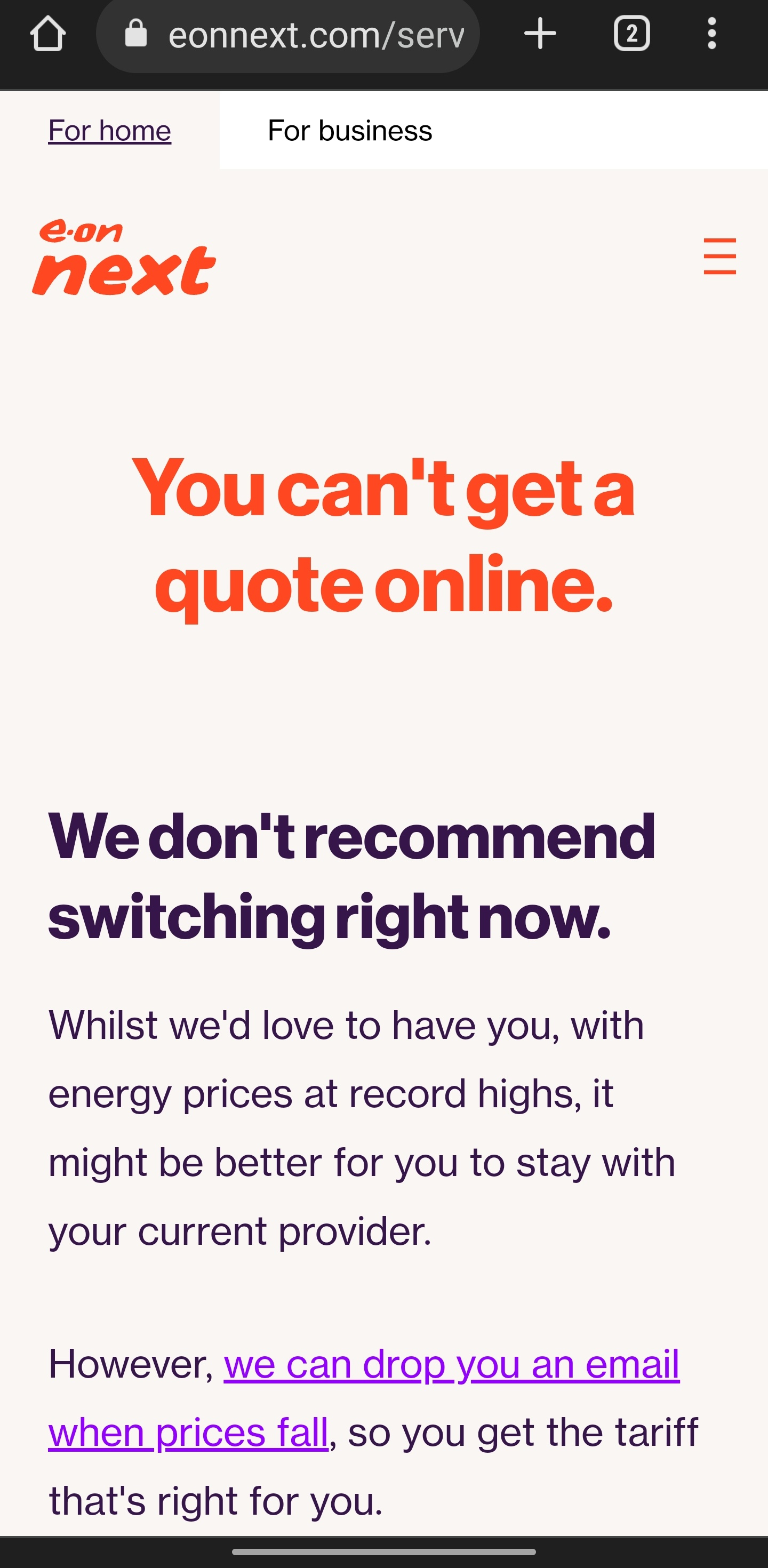Open the tab switcher showing 2 tabs

(x=631, y=34)
